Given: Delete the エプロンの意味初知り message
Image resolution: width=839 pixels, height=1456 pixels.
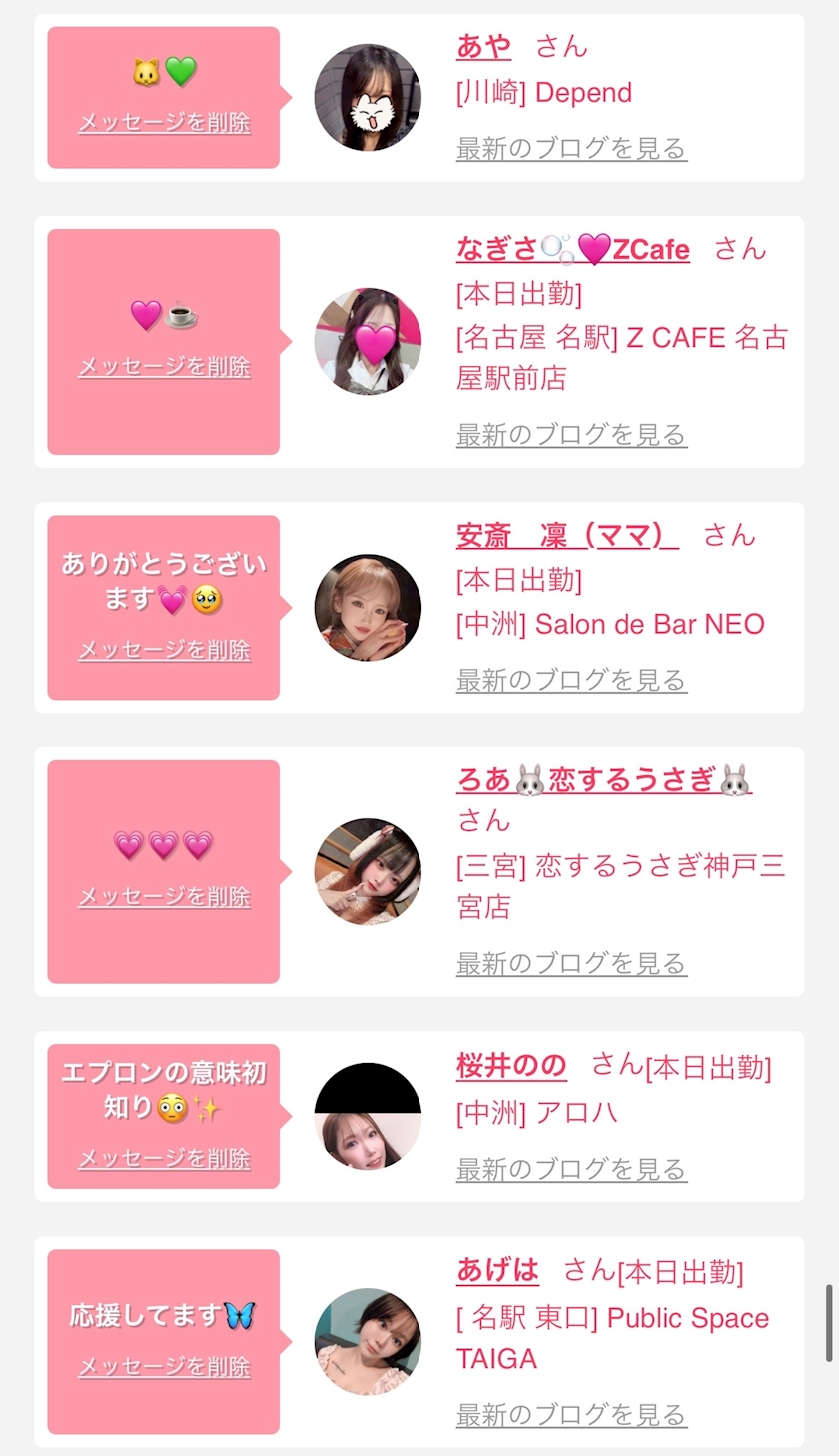Looking at the screenshot, I should (x=164, y=1159).
